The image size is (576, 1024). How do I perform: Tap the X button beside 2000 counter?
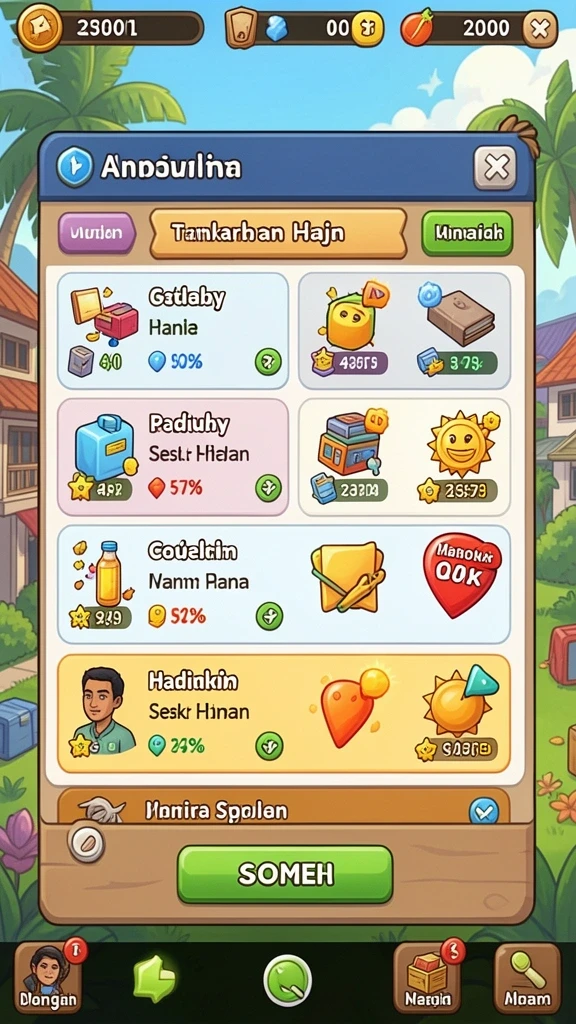[540, 29]
